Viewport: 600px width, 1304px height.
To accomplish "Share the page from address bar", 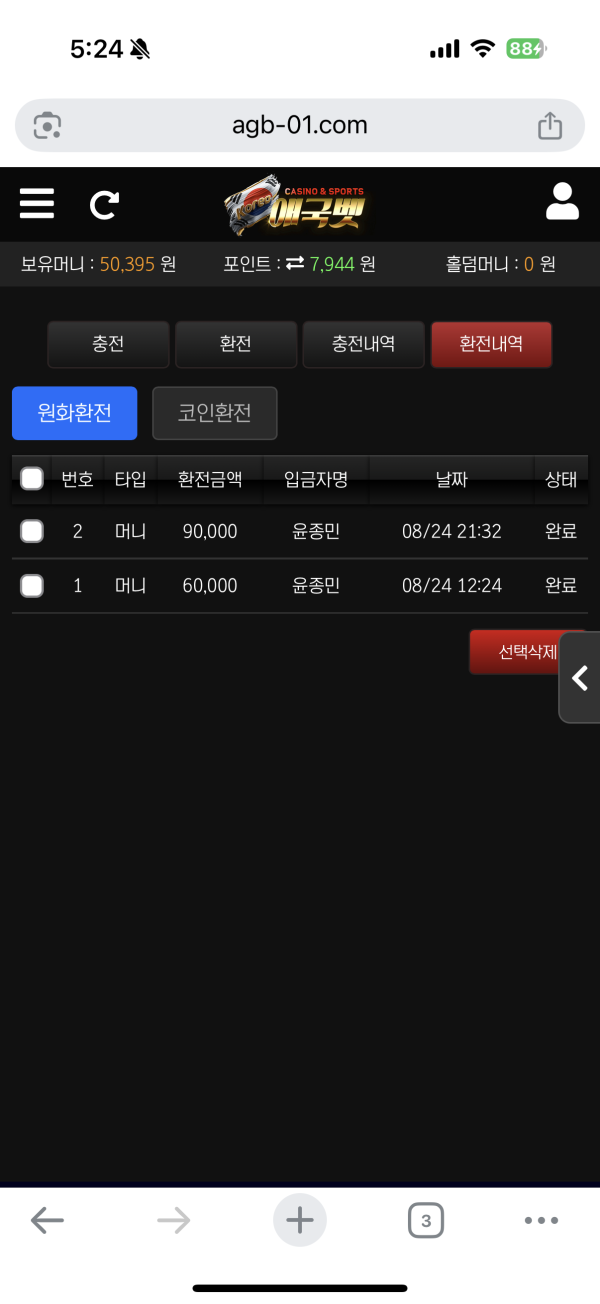I will coord(550,126).
